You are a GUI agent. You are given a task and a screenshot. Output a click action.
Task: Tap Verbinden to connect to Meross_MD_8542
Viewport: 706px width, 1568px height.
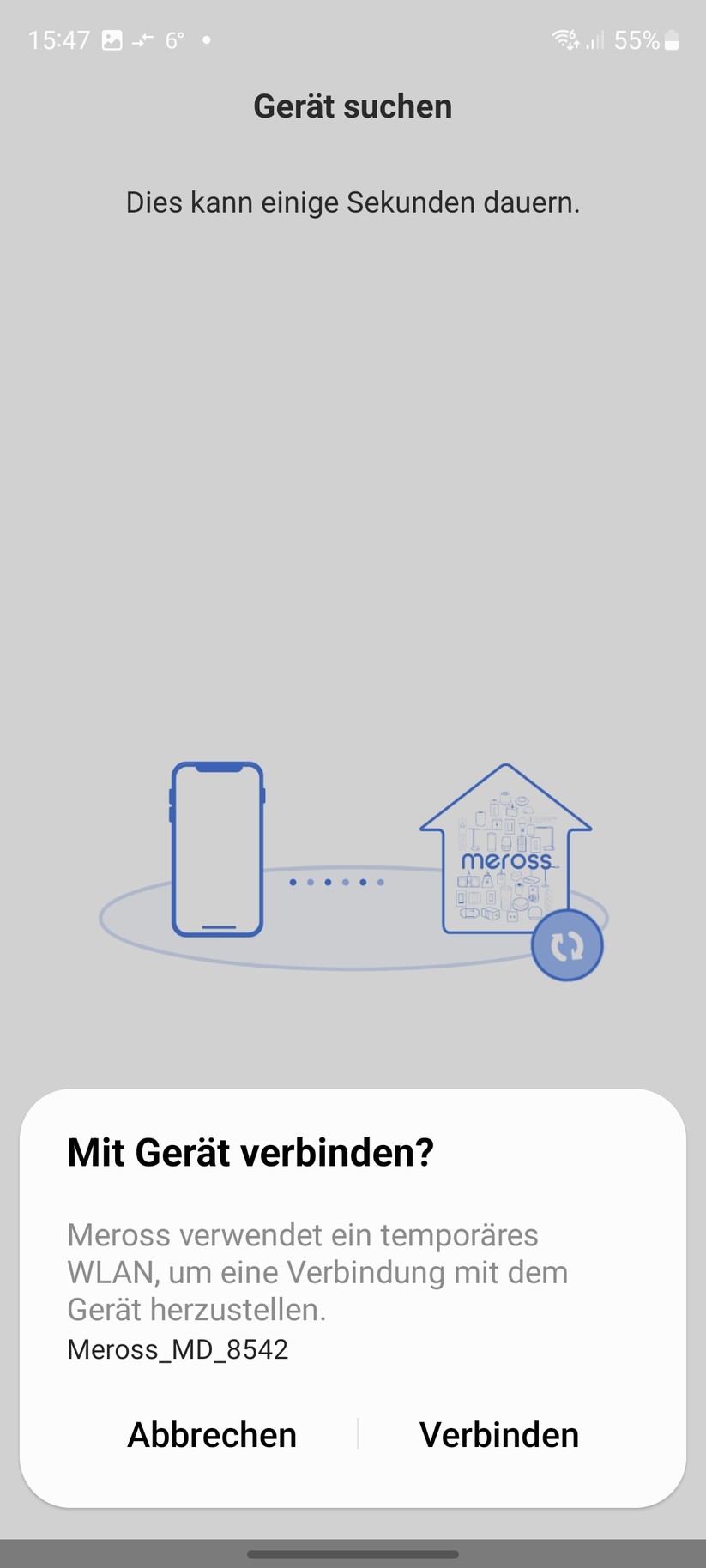coord(498,1435)
